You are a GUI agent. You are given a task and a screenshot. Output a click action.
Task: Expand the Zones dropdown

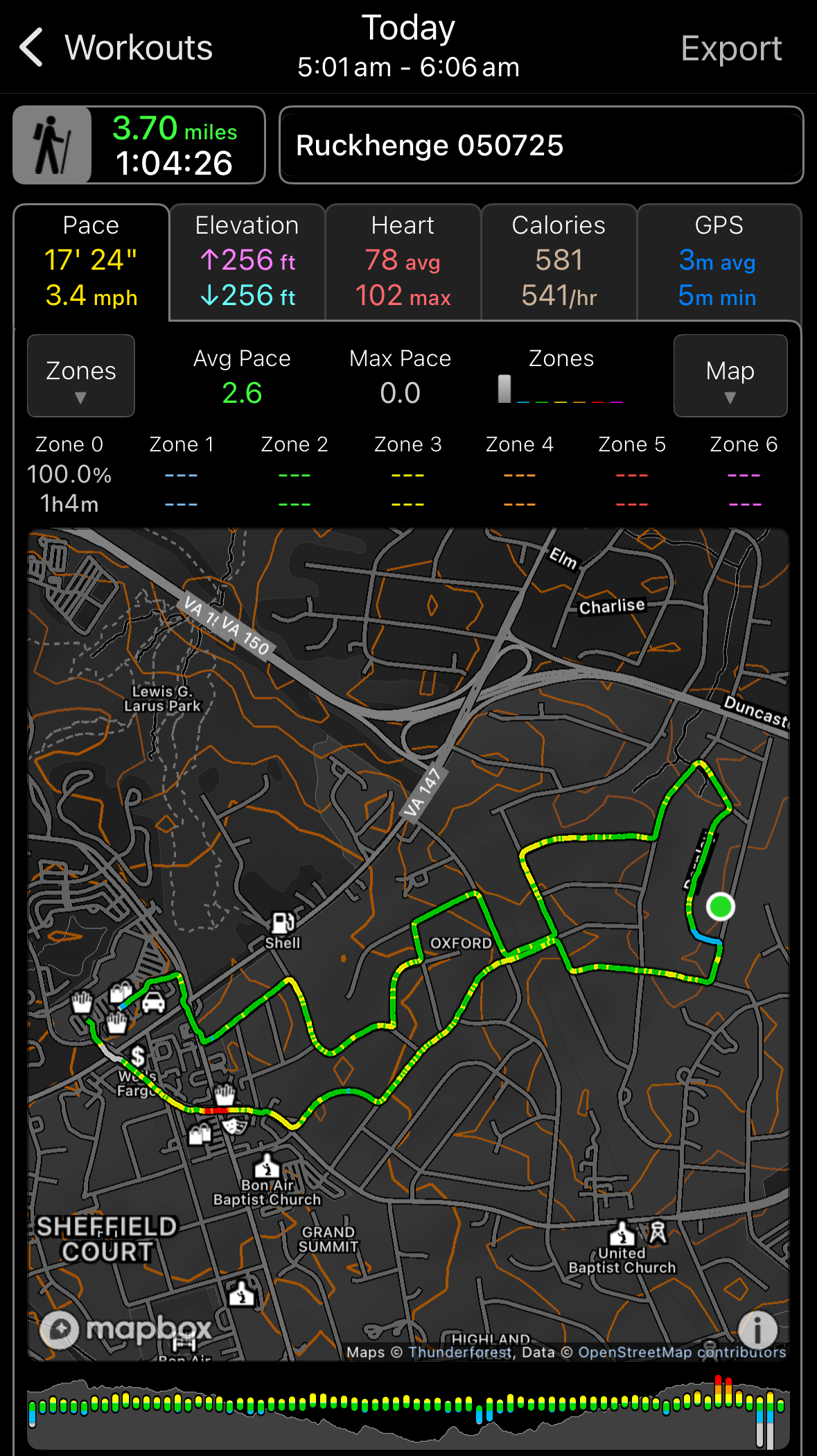(x=81, y=376)
